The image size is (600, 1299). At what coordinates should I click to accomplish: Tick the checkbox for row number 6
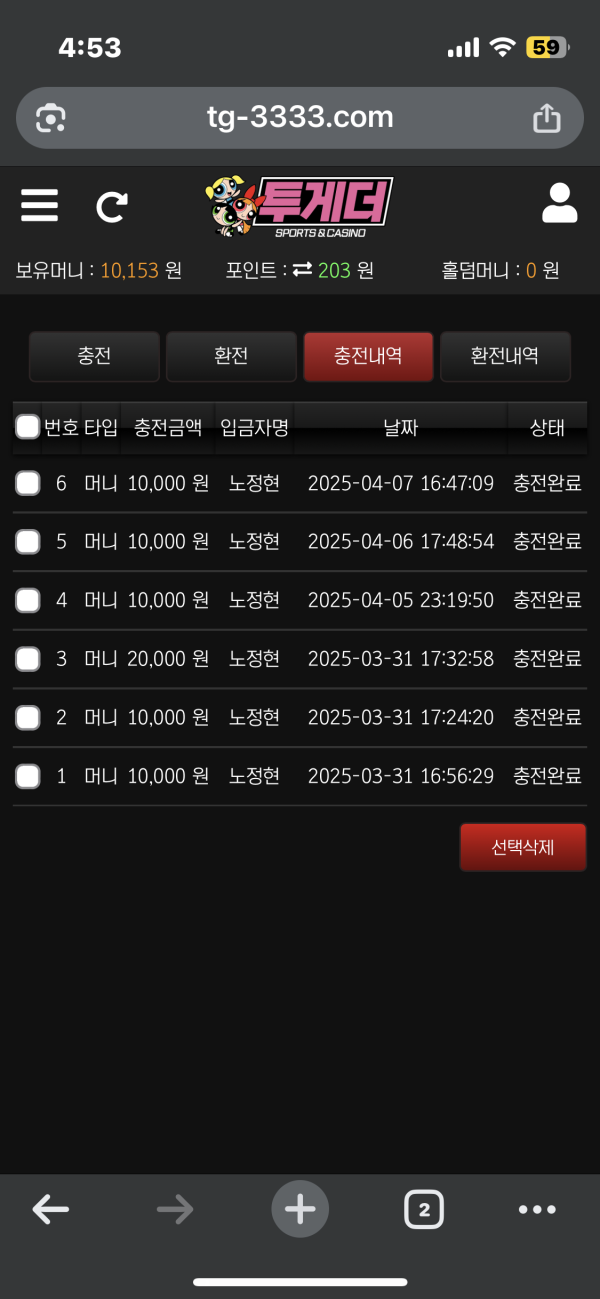28,484
